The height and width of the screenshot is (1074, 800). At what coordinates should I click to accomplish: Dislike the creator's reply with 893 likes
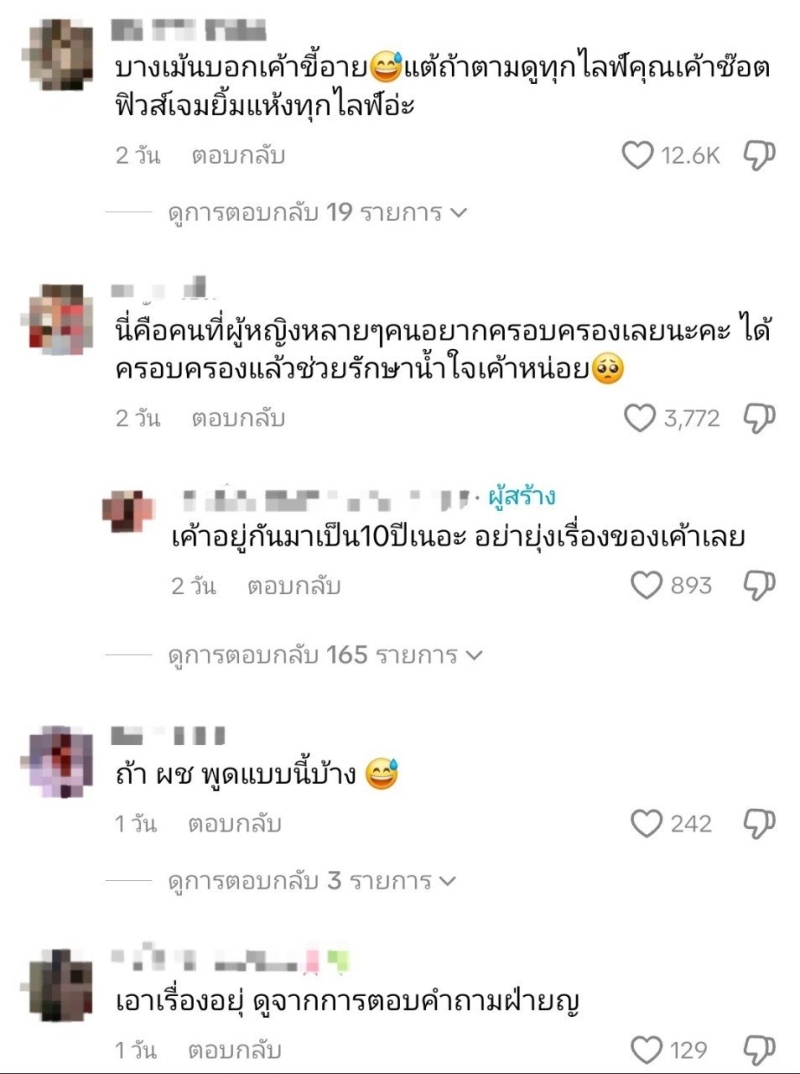coord(760,586)
